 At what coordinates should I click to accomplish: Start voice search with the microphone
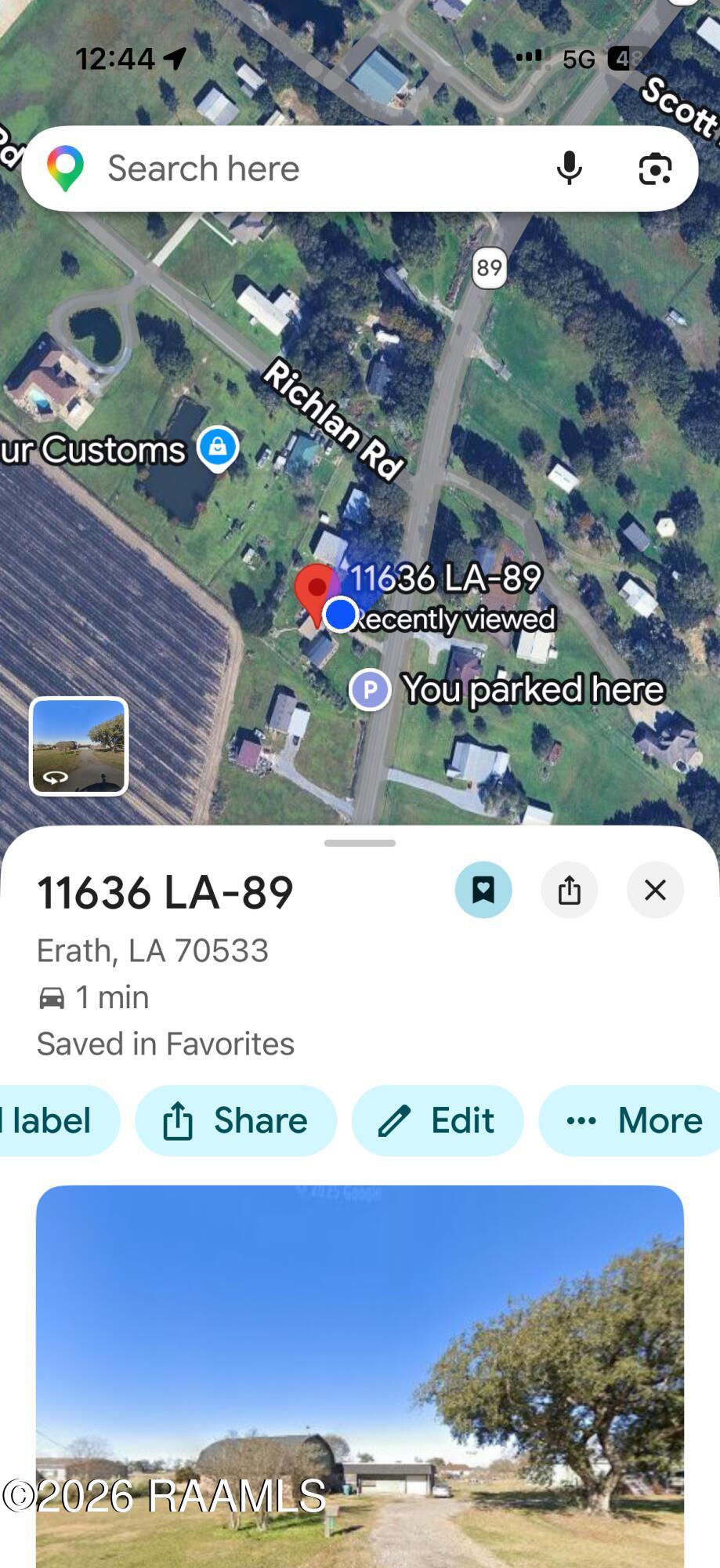coord(570,169)
